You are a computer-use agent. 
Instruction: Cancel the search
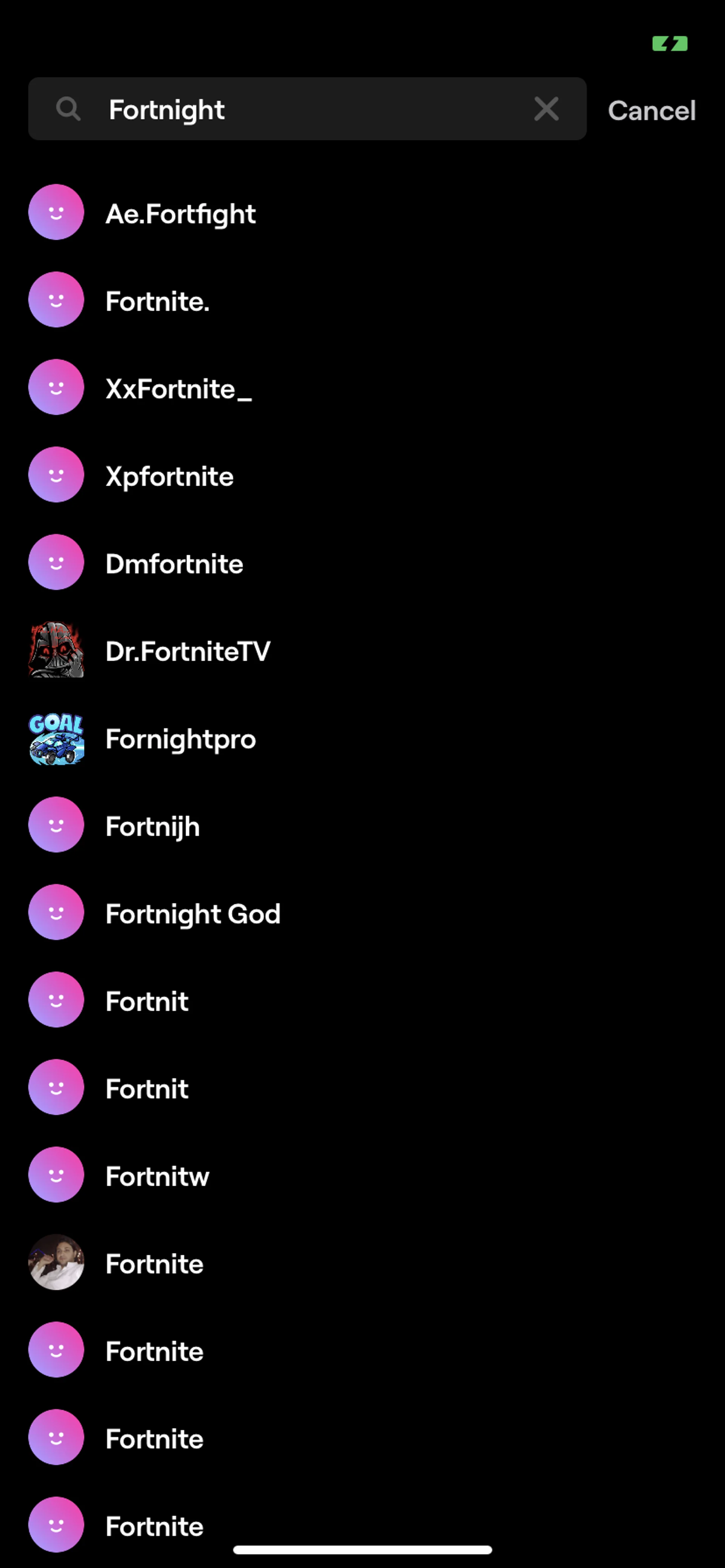coord(651,111)
